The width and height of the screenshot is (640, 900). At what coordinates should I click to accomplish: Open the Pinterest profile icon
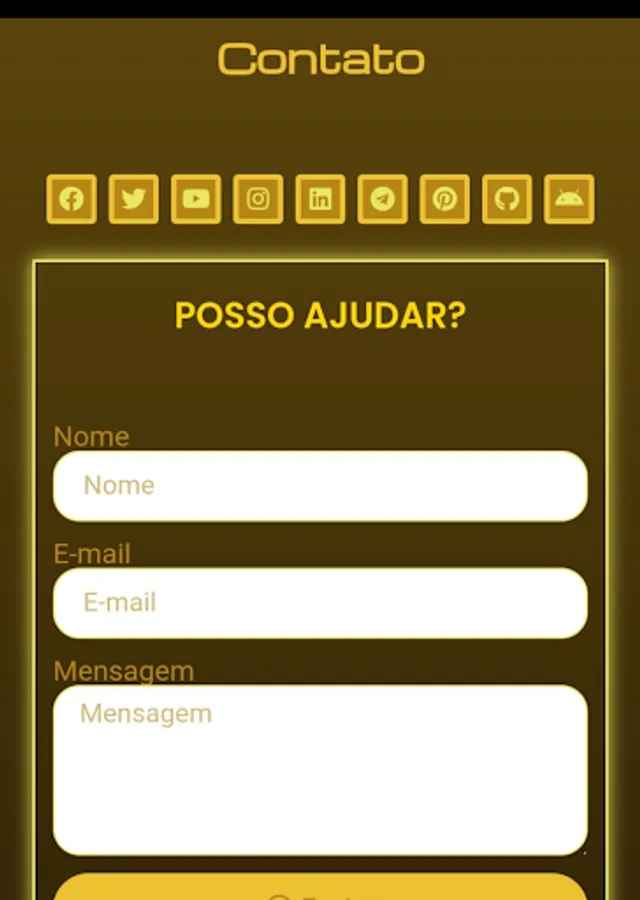click(x=445, y=199)
